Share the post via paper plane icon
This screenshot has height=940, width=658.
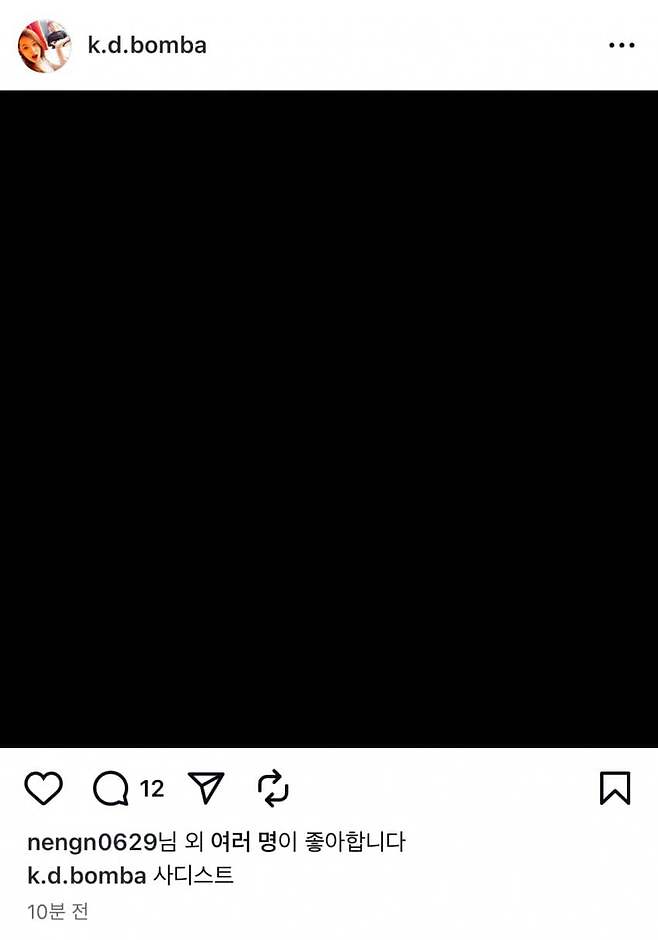coord(206,789)
